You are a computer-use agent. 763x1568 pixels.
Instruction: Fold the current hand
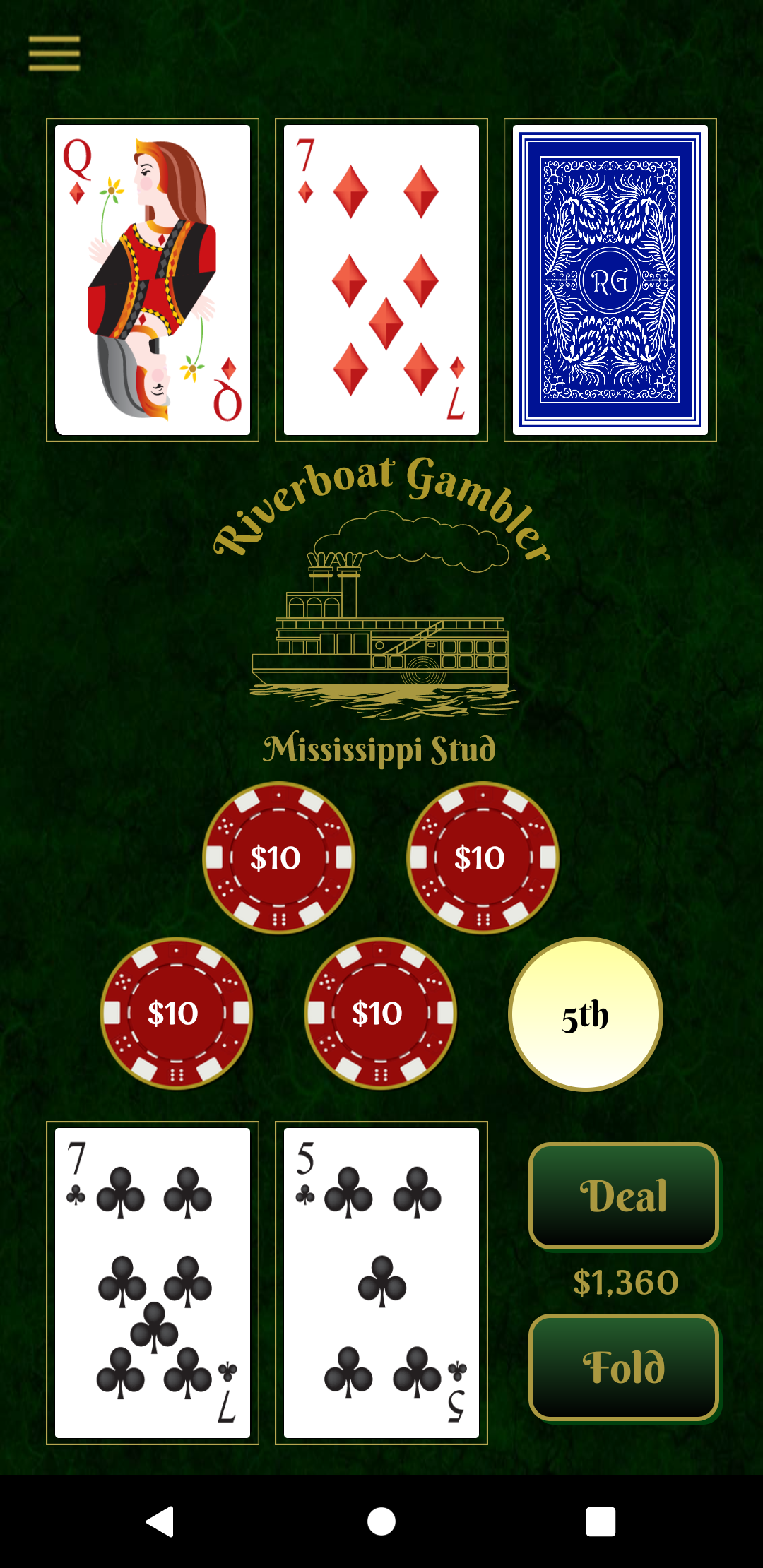click(x=624, y=1367)
